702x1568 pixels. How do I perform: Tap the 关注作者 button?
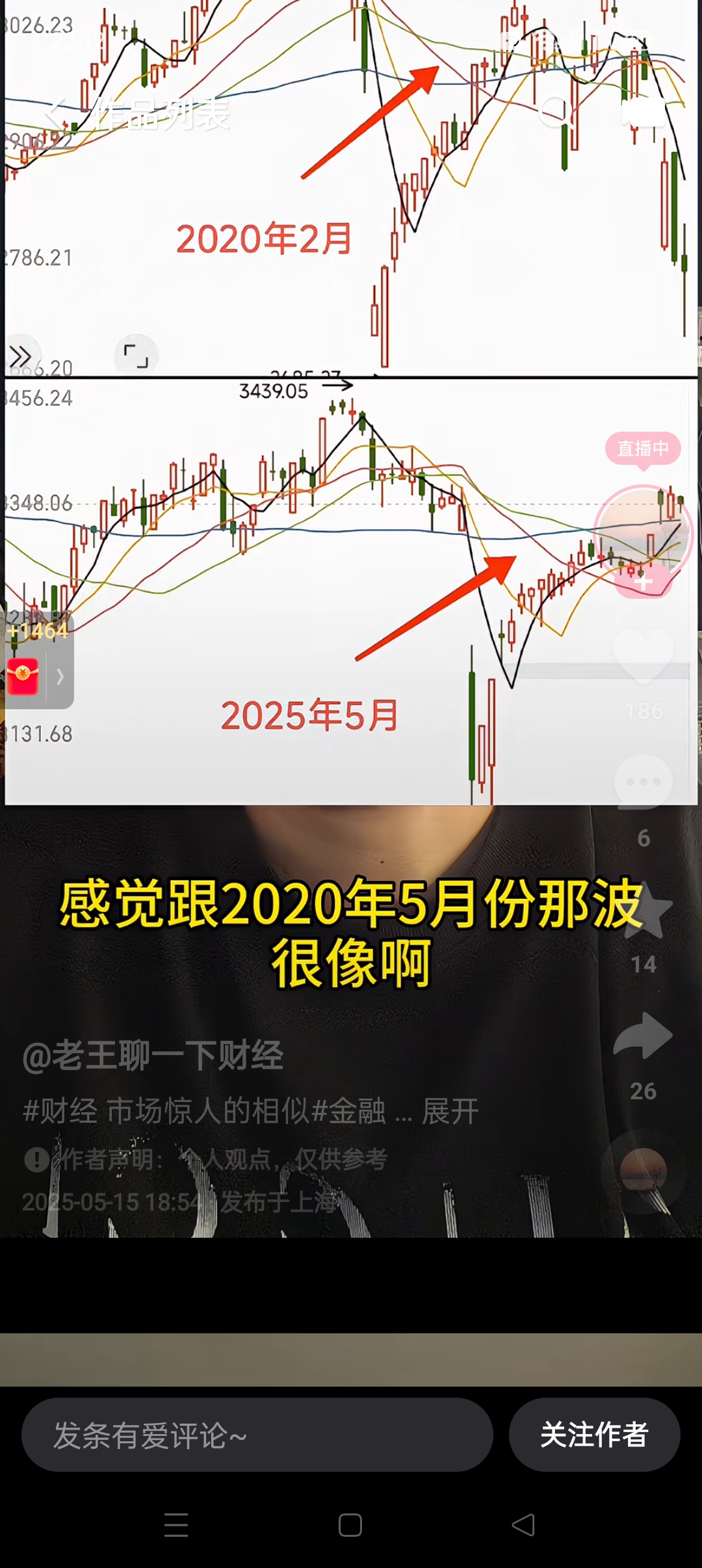594,1435
